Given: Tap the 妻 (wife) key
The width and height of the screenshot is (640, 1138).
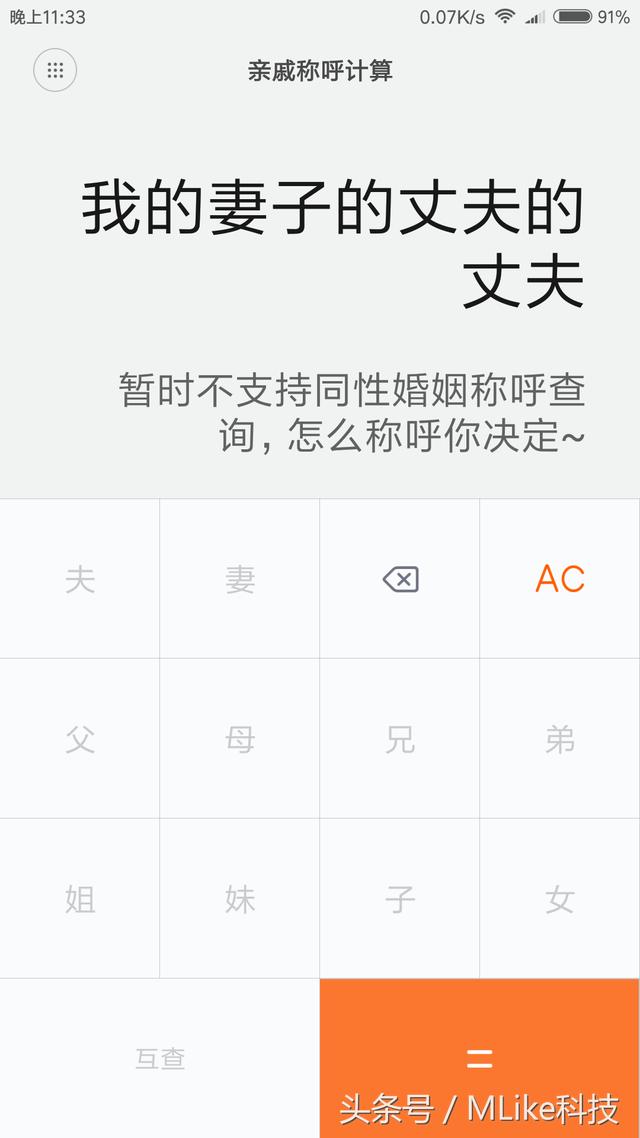Looking at the screenshot, I should pyautogui.click(x=240, y=579).
